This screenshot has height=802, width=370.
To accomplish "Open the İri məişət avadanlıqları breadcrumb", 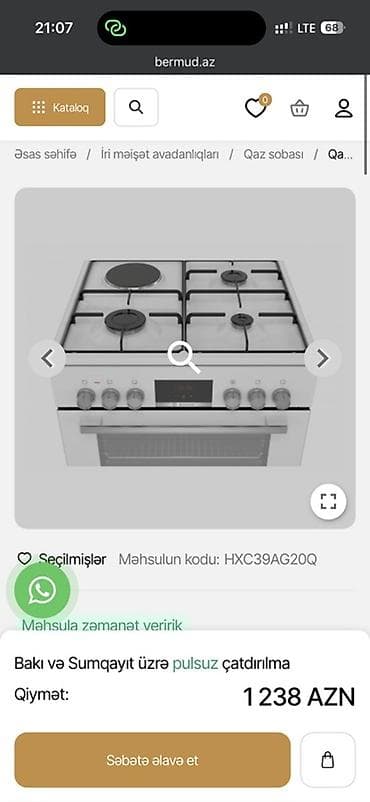I will click(x=160, y=154).
